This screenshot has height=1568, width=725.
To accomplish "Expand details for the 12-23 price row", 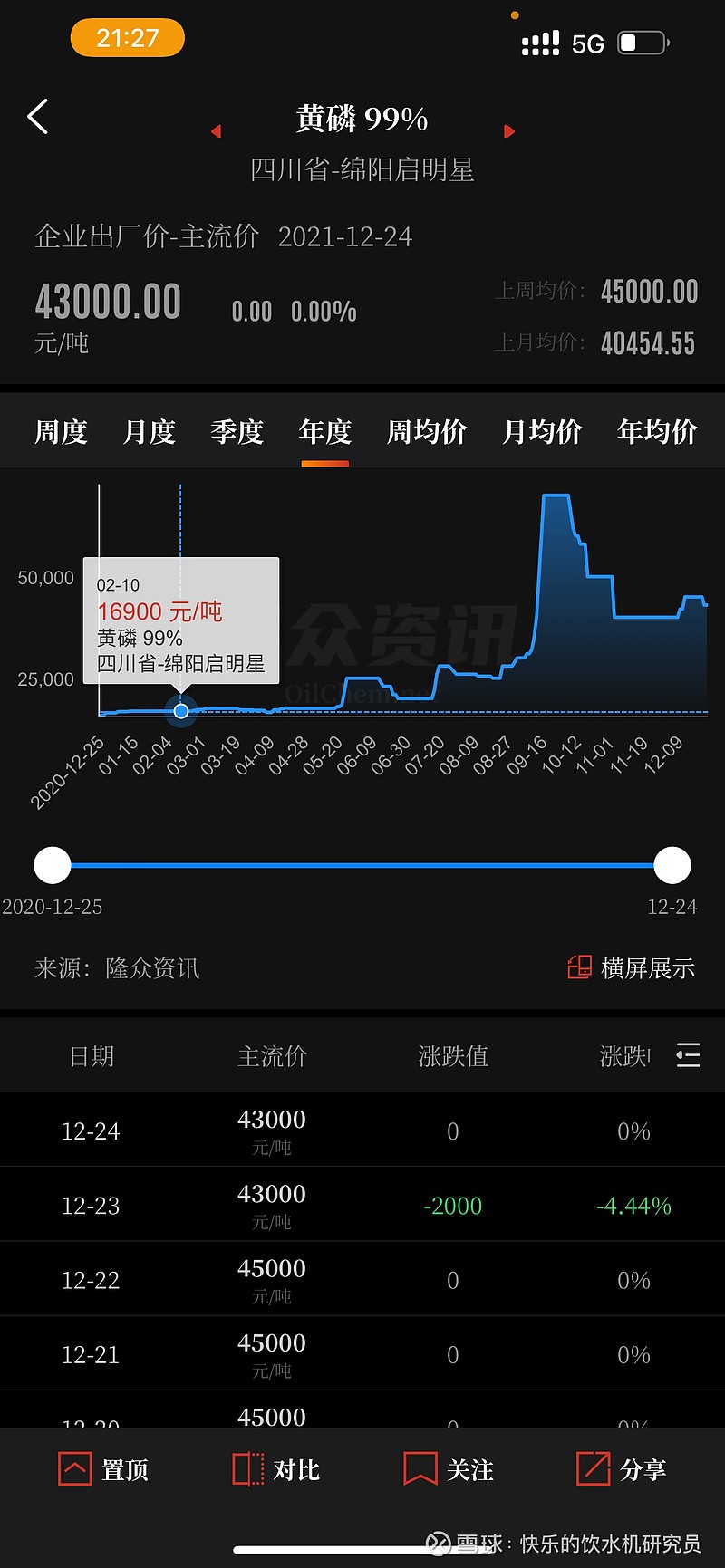I will [362, 1204].
